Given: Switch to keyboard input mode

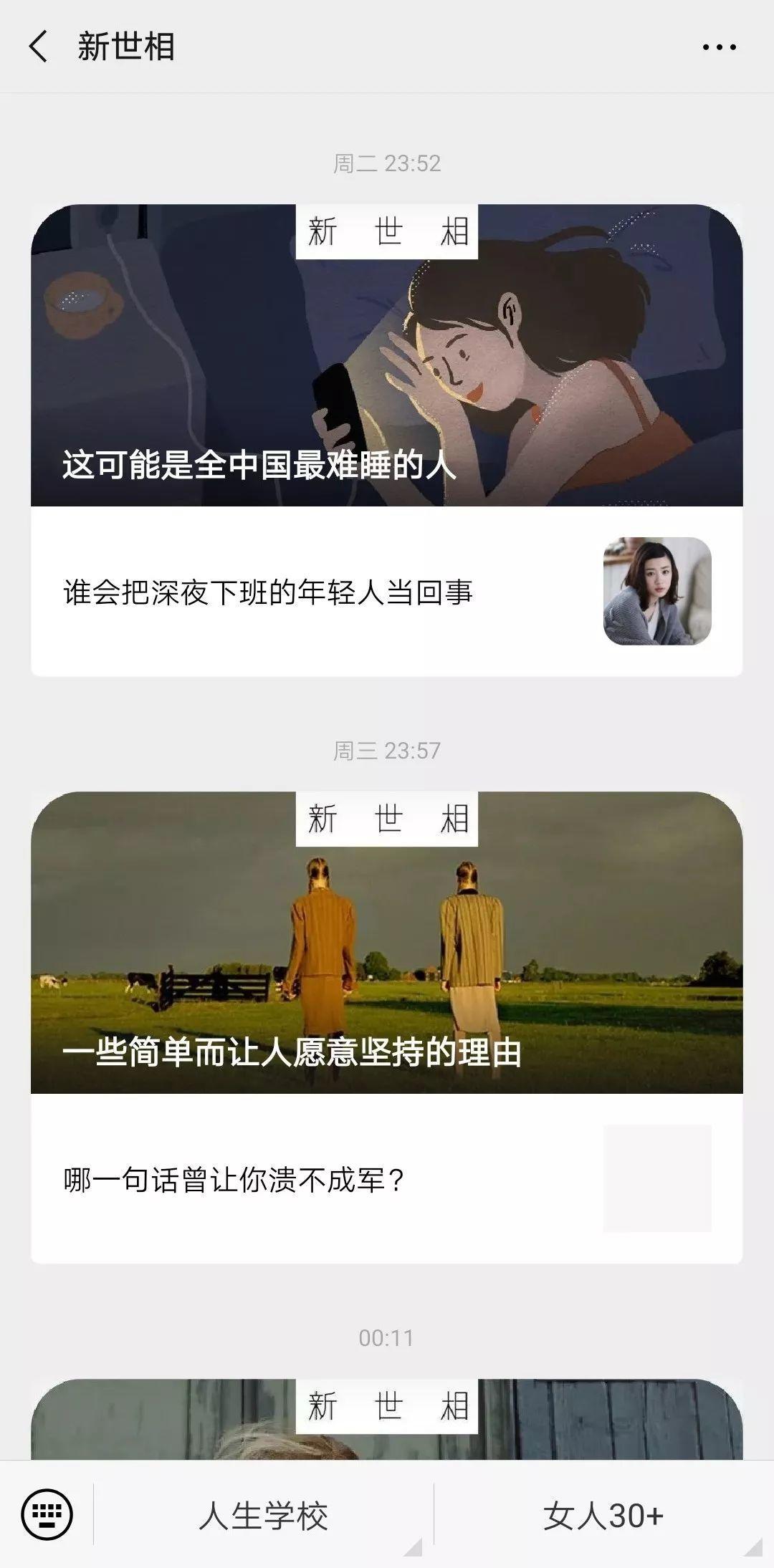Looking at the screenshot, I should [47, 1514].
